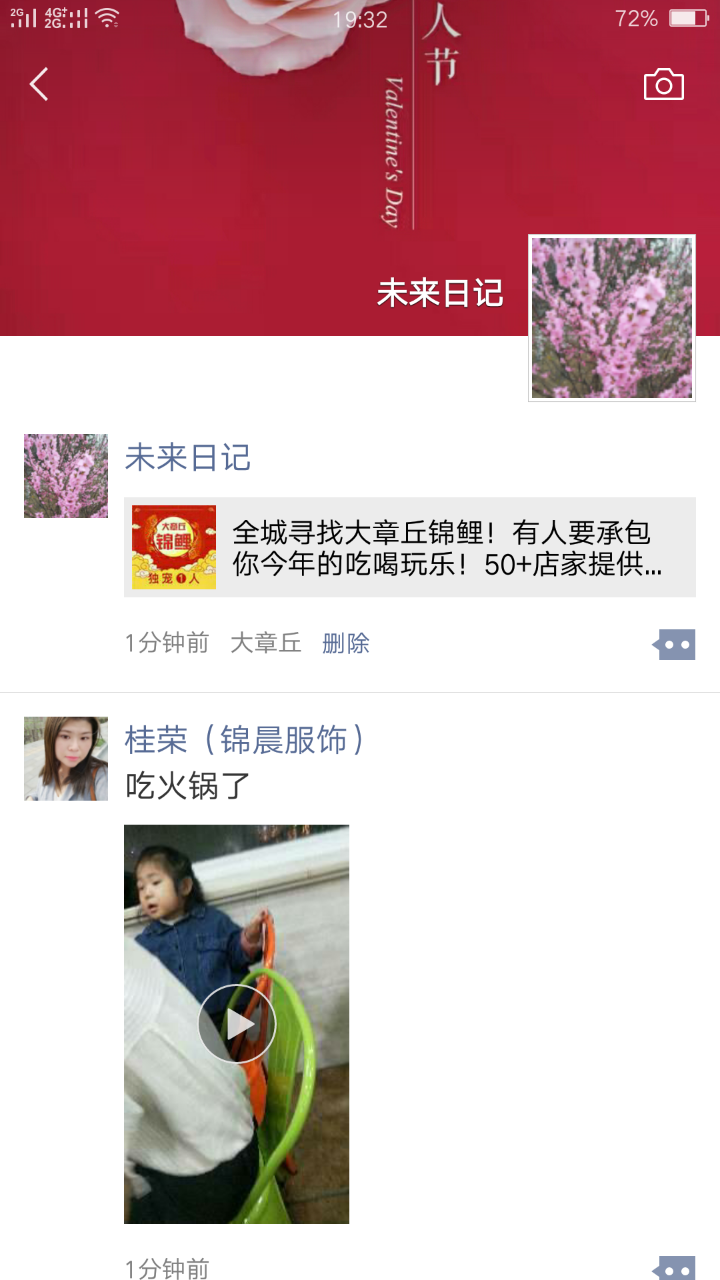Play the 吃火锅了 video

coord(237,1023)
